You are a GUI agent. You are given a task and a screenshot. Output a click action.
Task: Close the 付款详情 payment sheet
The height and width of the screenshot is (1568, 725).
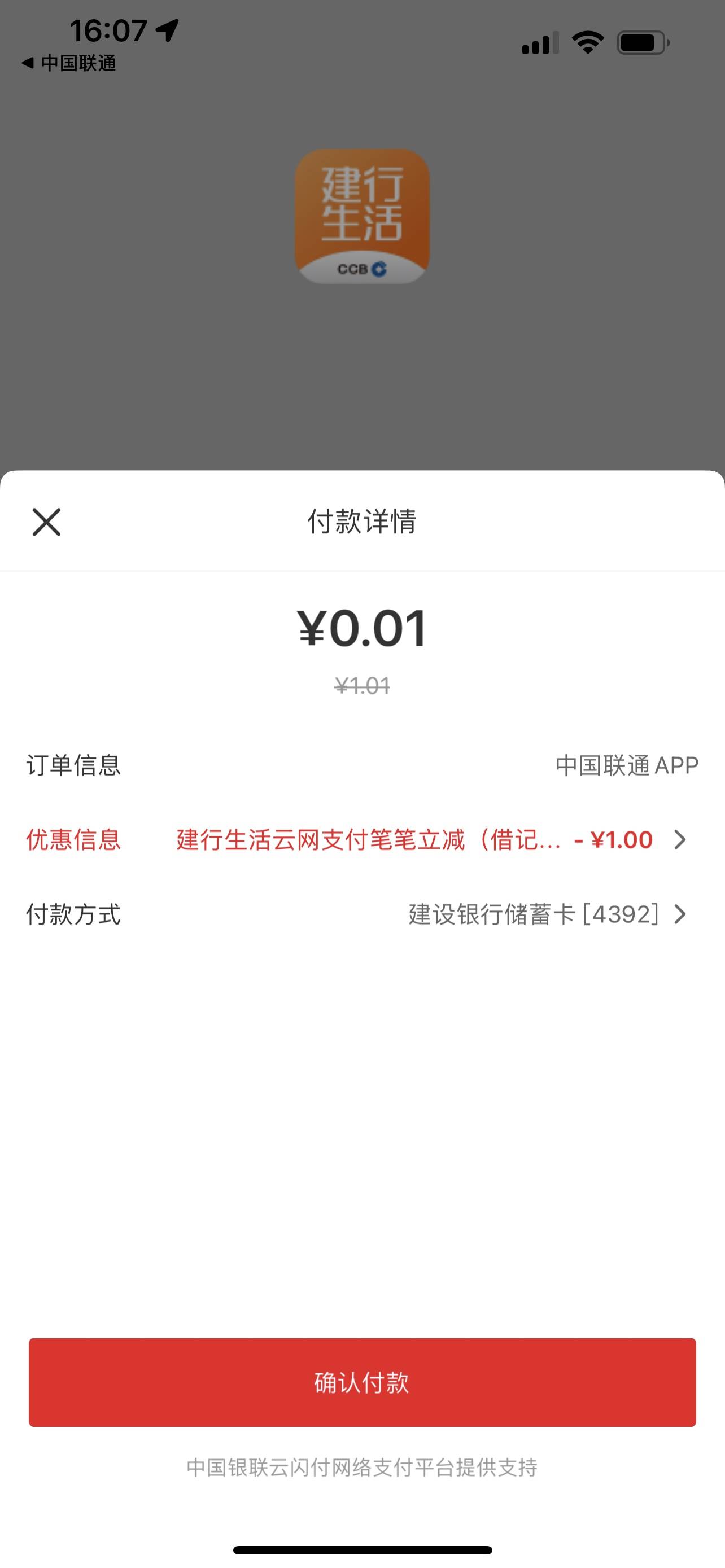pos(46,522)
